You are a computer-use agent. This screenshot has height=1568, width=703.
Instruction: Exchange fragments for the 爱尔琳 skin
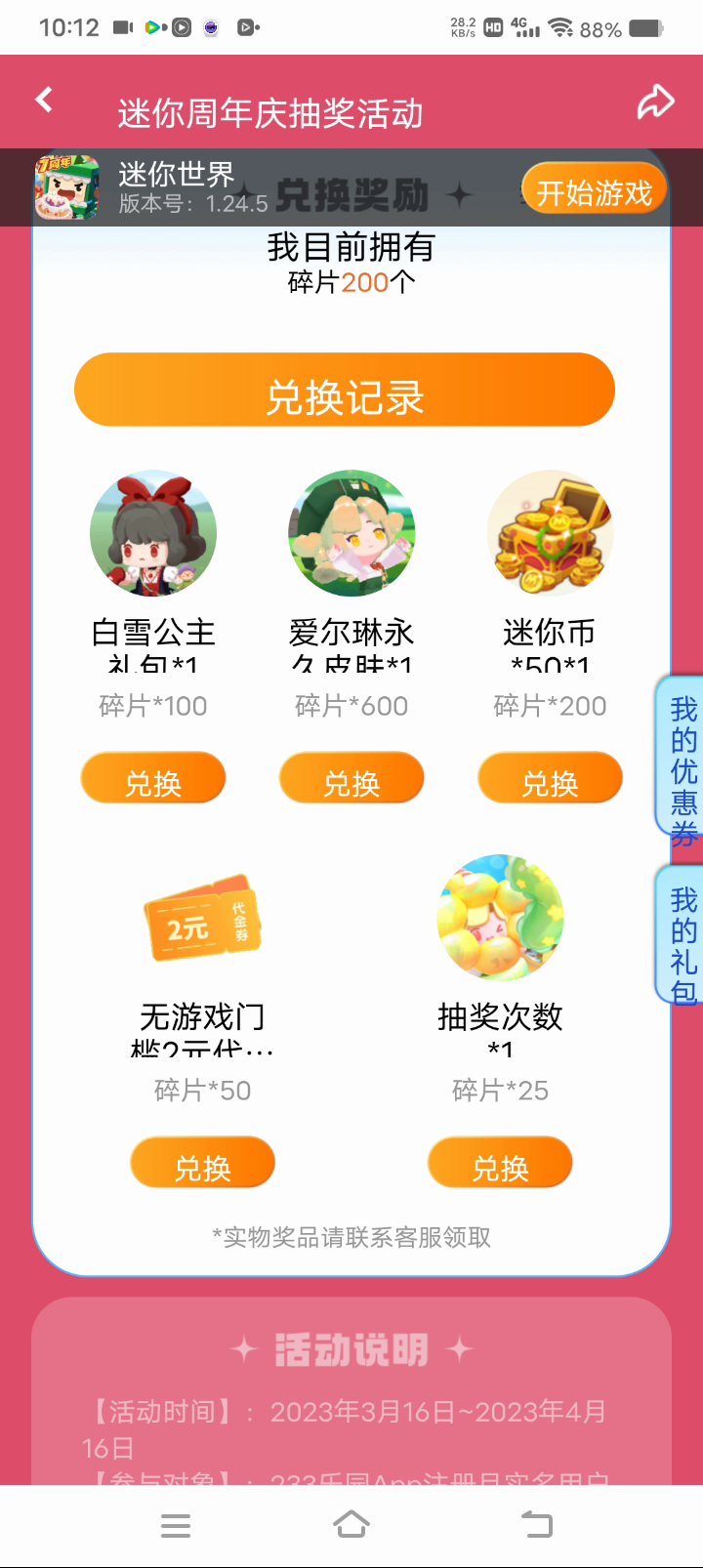351,778
